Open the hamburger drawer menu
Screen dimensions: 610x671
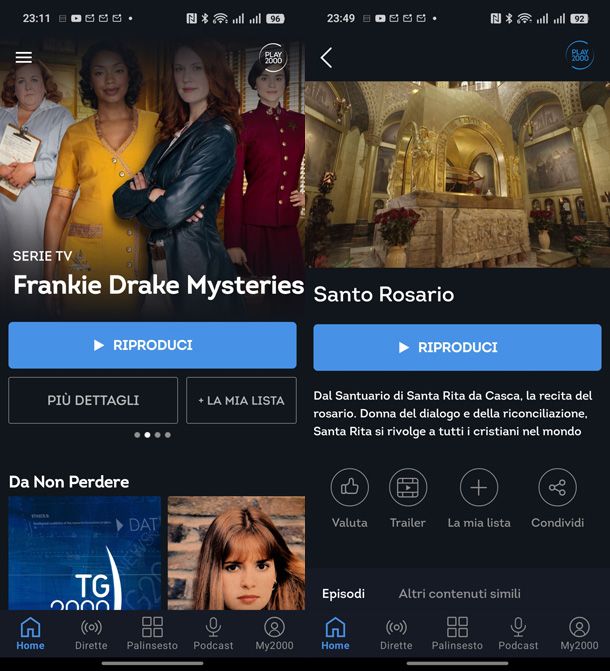click(24, 57)
